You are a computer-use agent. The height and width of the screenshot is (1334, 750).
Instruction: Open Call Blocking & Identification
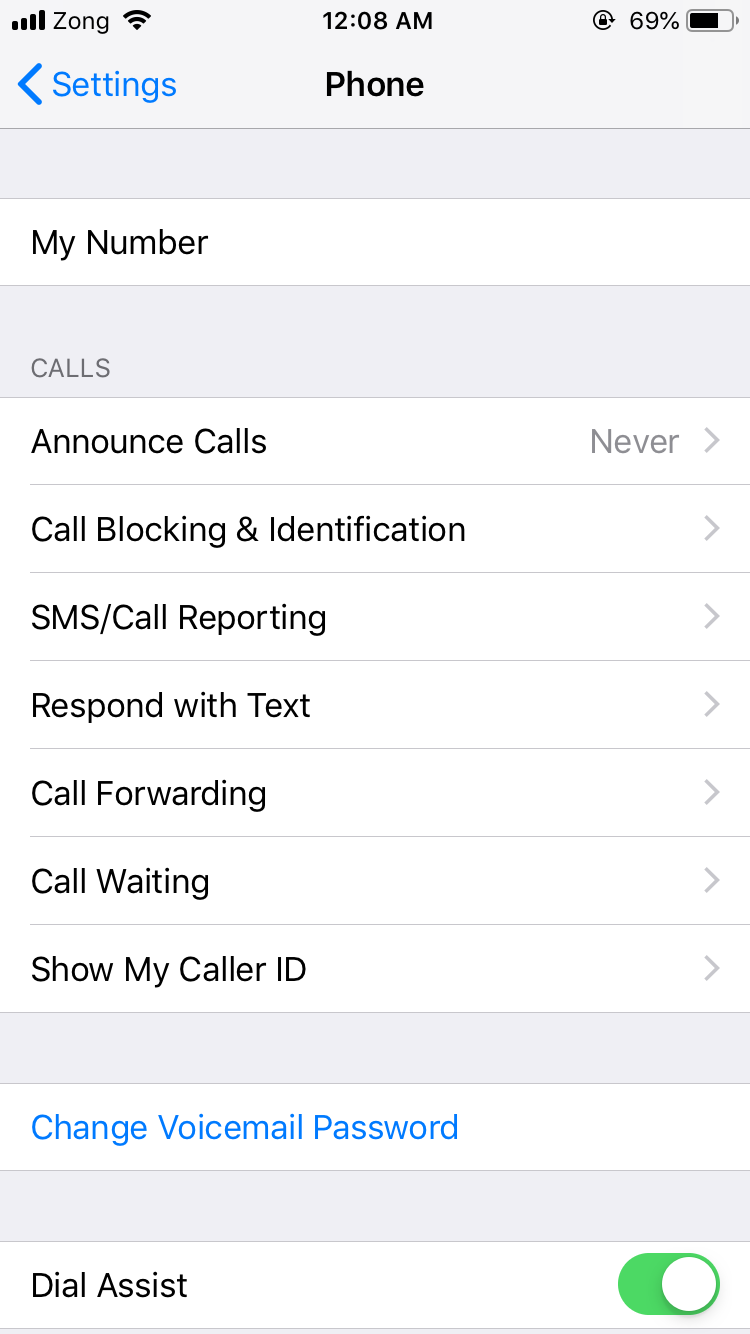coord(375,530)
